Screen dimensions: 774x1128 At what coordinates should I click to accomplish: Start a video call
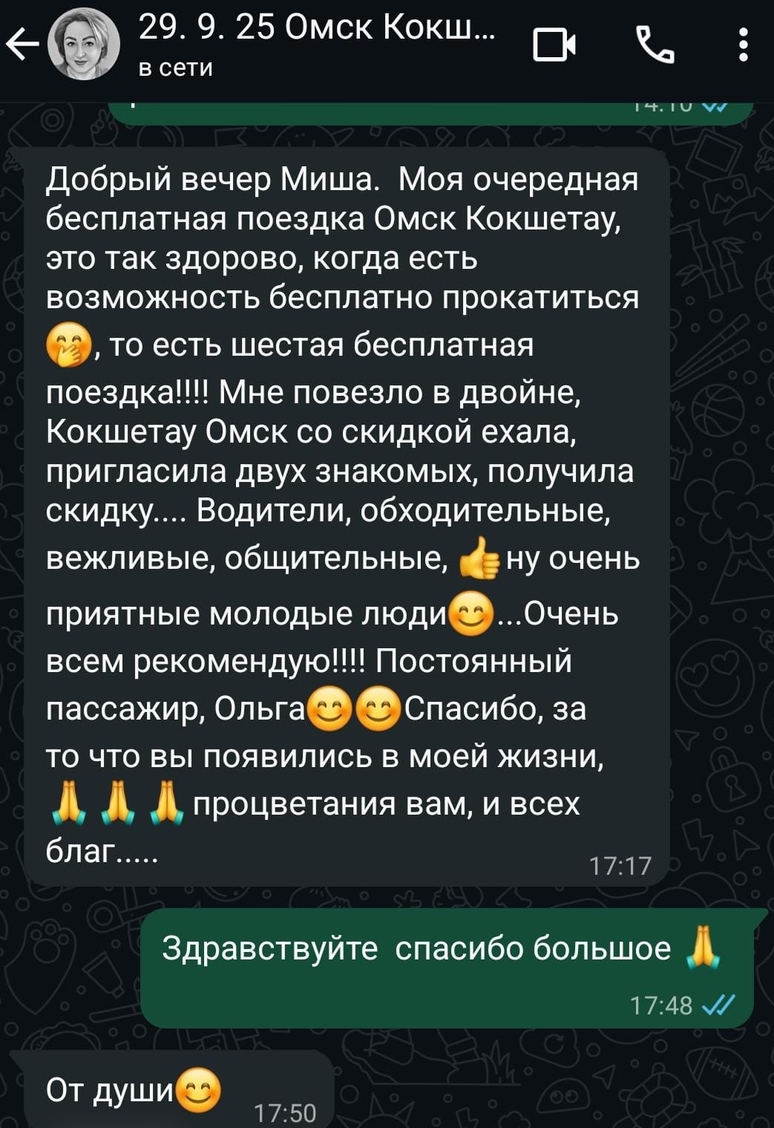(555, 45)
